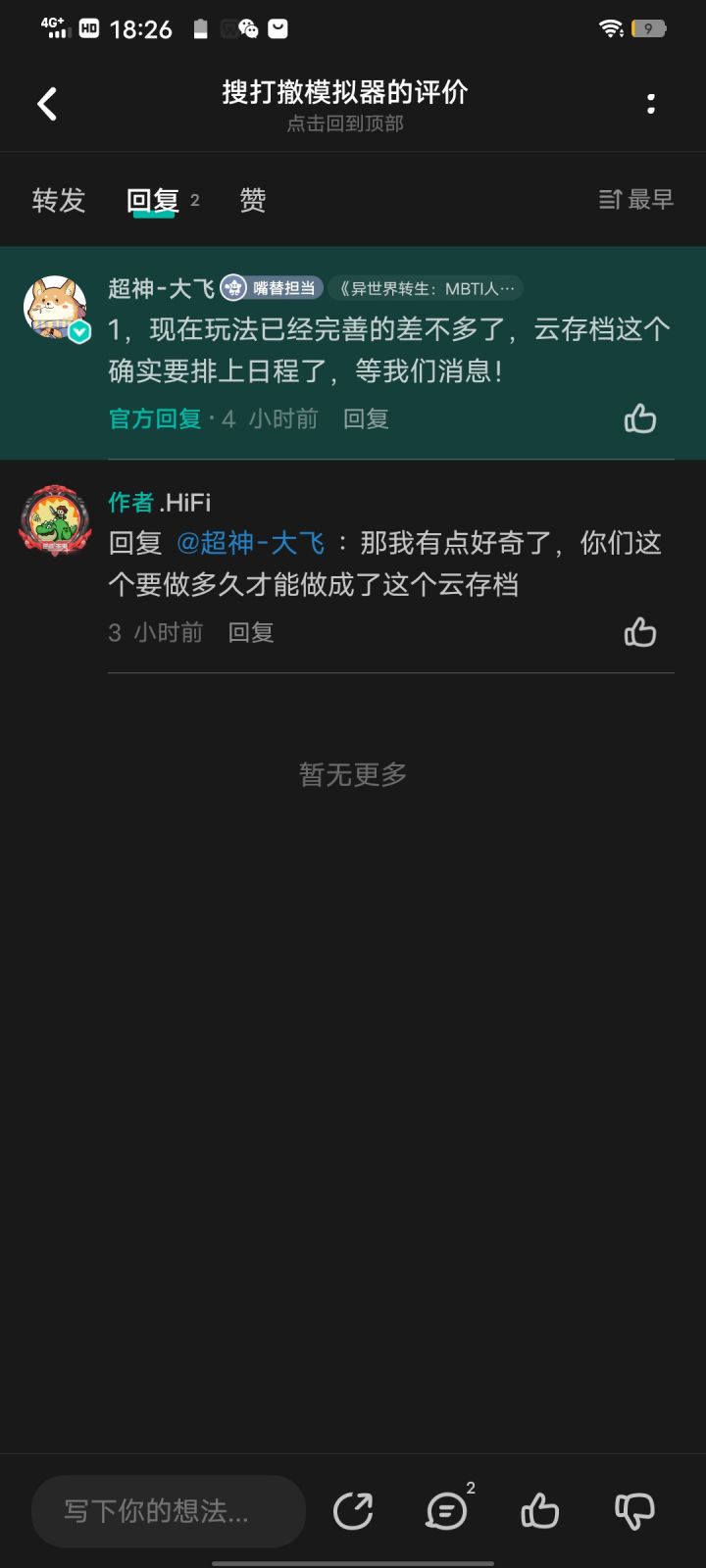
Task: Like the official reply from 超神-大飞
Action: click(x=638, y=418)
